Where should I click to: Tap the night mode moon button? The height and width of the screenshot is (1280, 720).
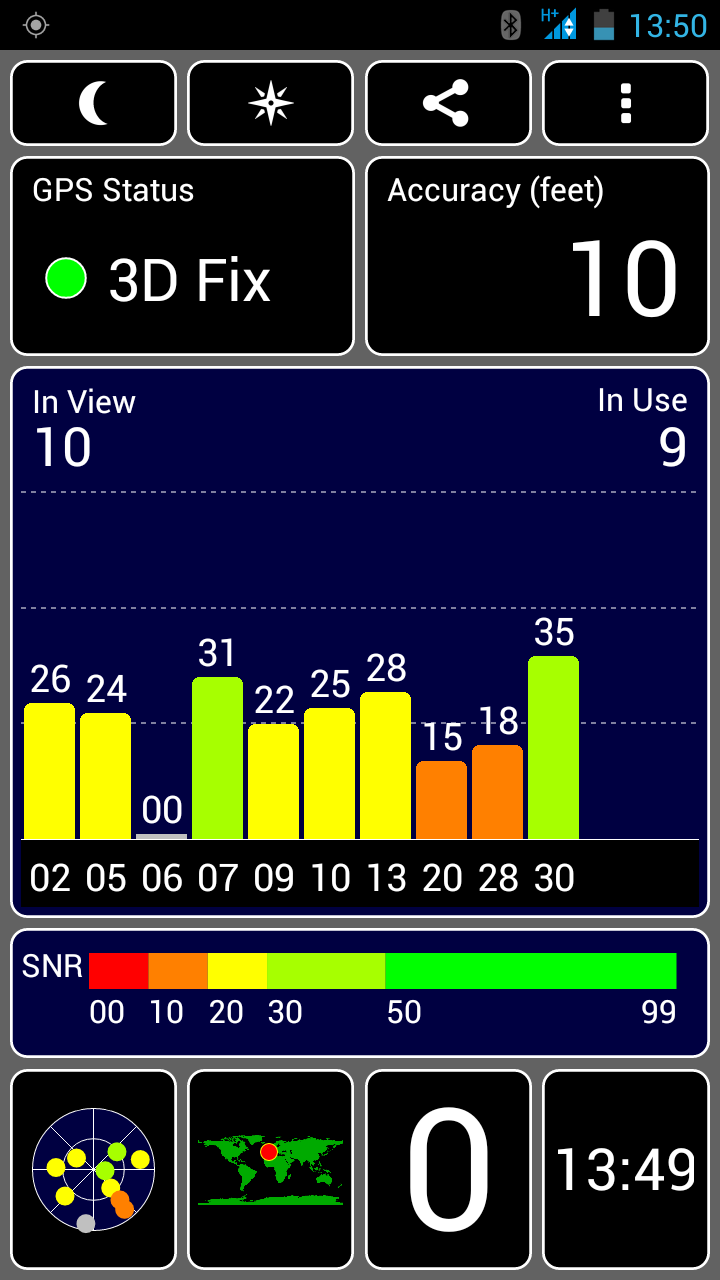tap(93, 103)
